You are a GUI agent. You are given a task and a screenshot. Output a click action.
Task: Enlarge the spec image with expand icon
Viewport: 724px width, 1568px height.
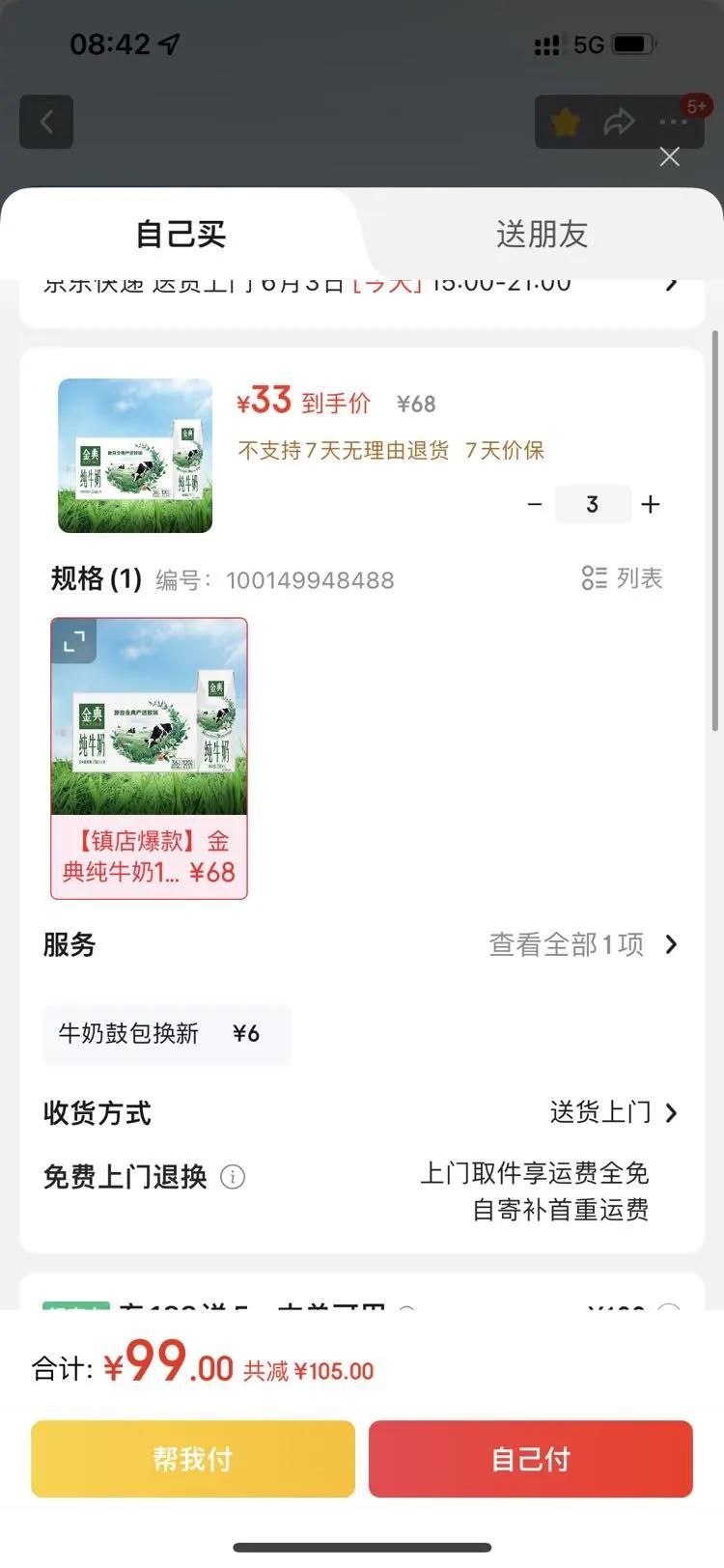(74, 641)
